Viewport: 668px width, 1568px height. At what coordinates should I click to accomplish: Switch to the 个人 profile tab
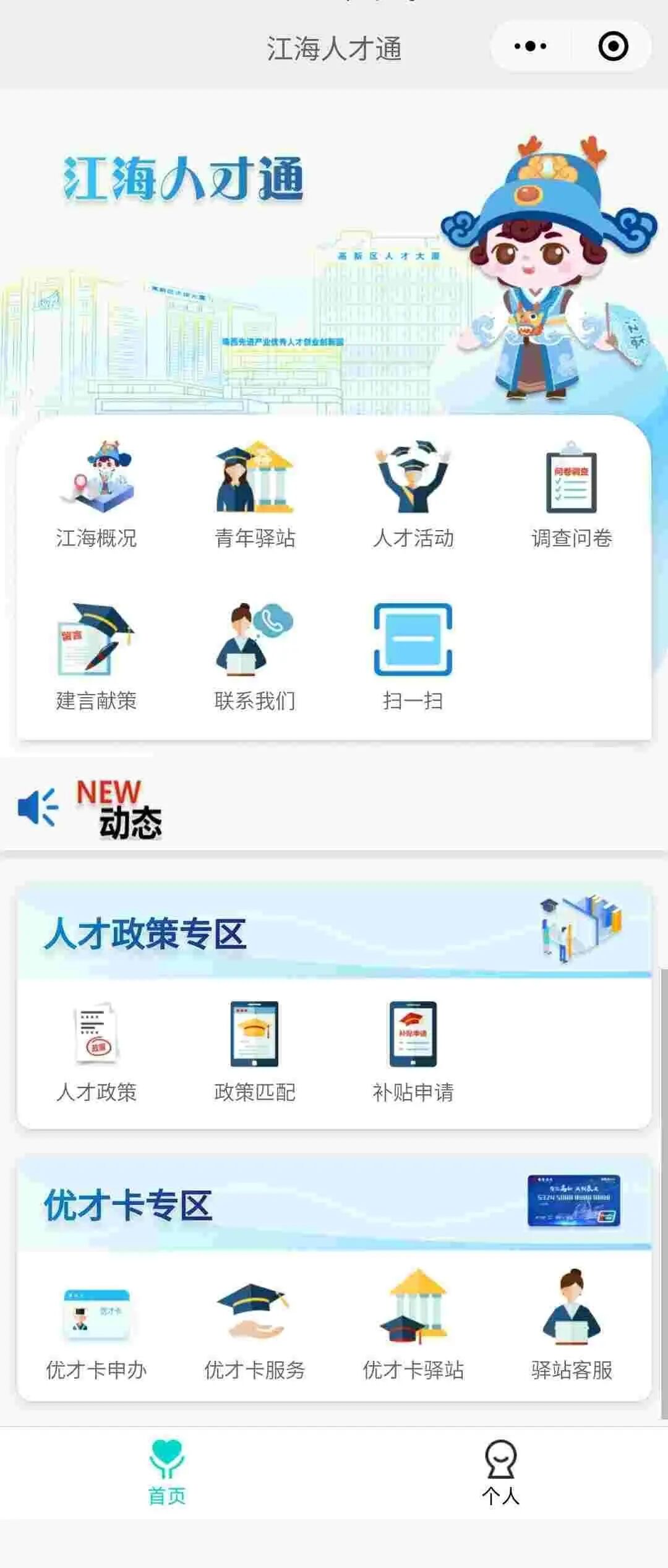[501, 1472]
